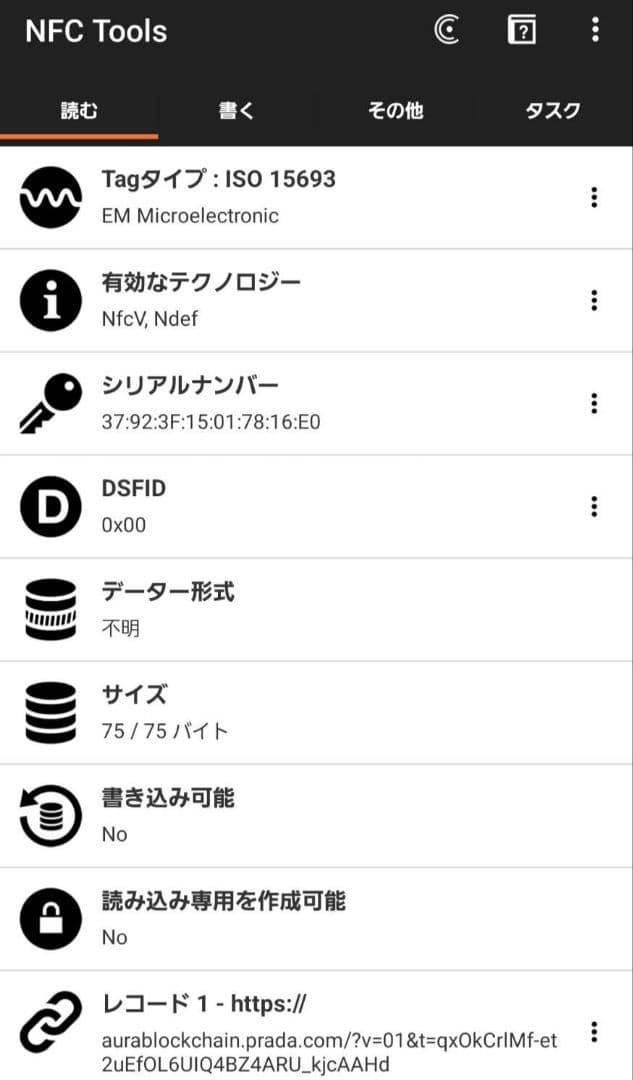Open options for Tagタイプ ISO 15693 row
Screen dimensions: 633x1080
[x=594, y=198]
